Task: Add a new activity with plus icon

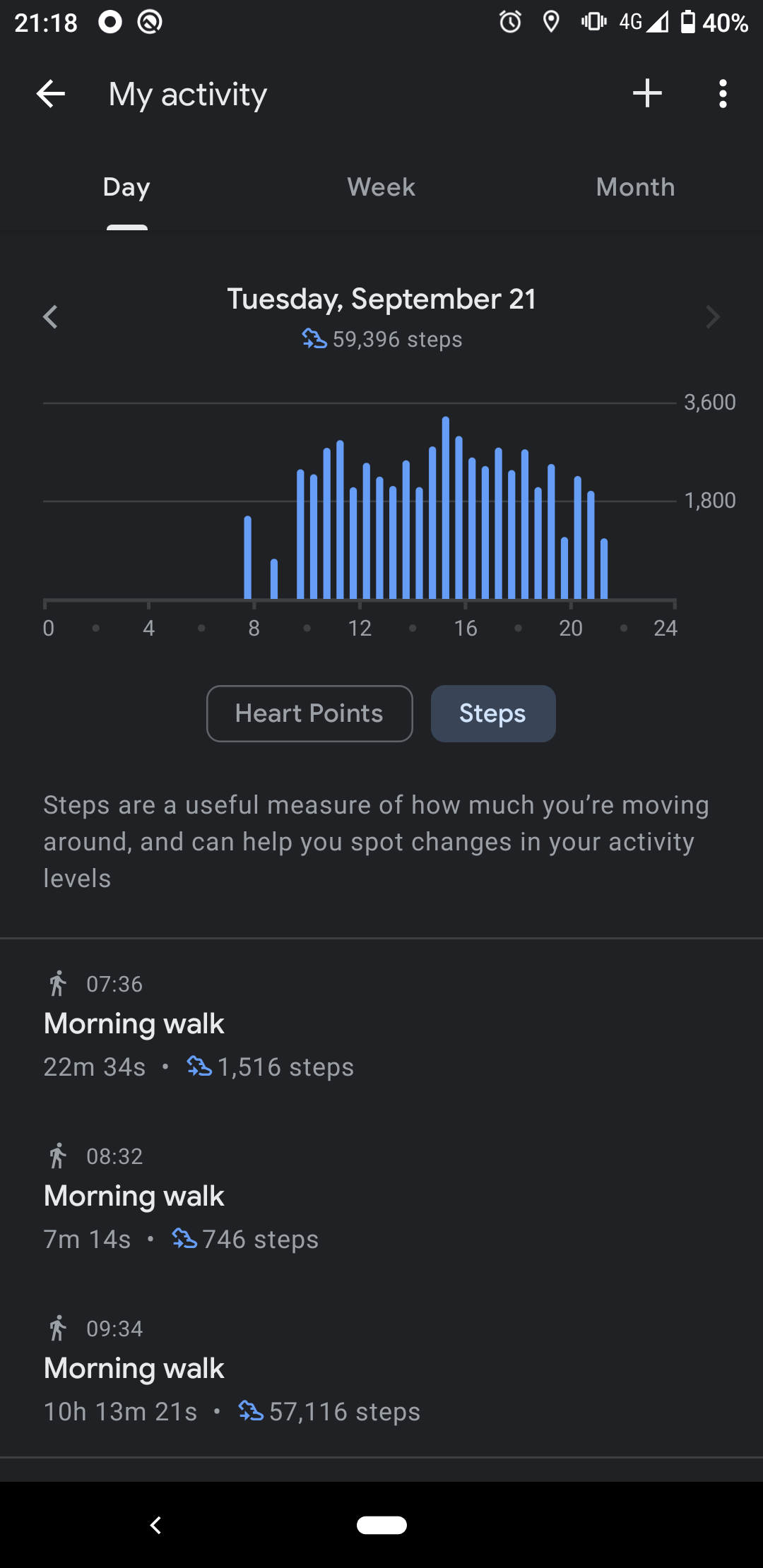Action: tap(647, 94)
